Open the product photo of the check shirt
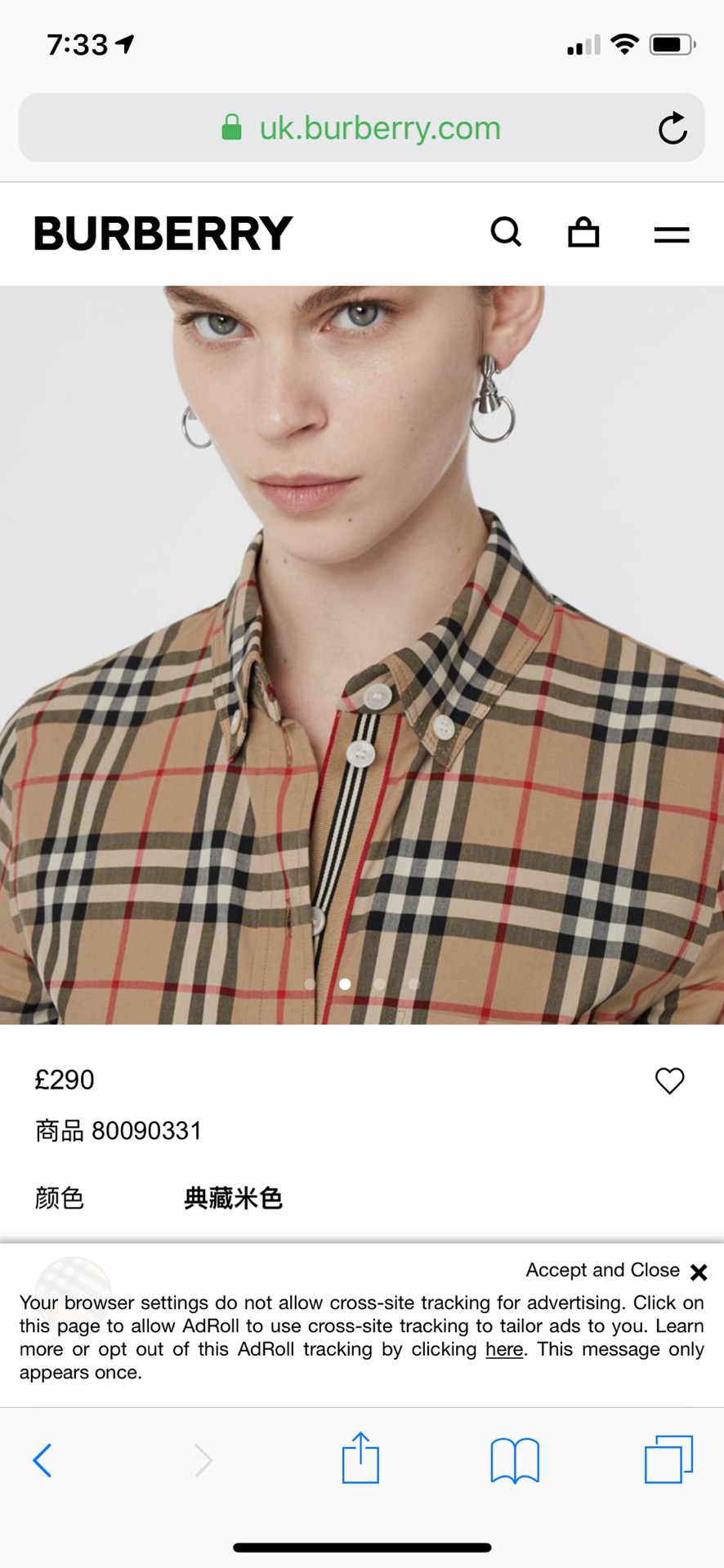 [362, 653]
